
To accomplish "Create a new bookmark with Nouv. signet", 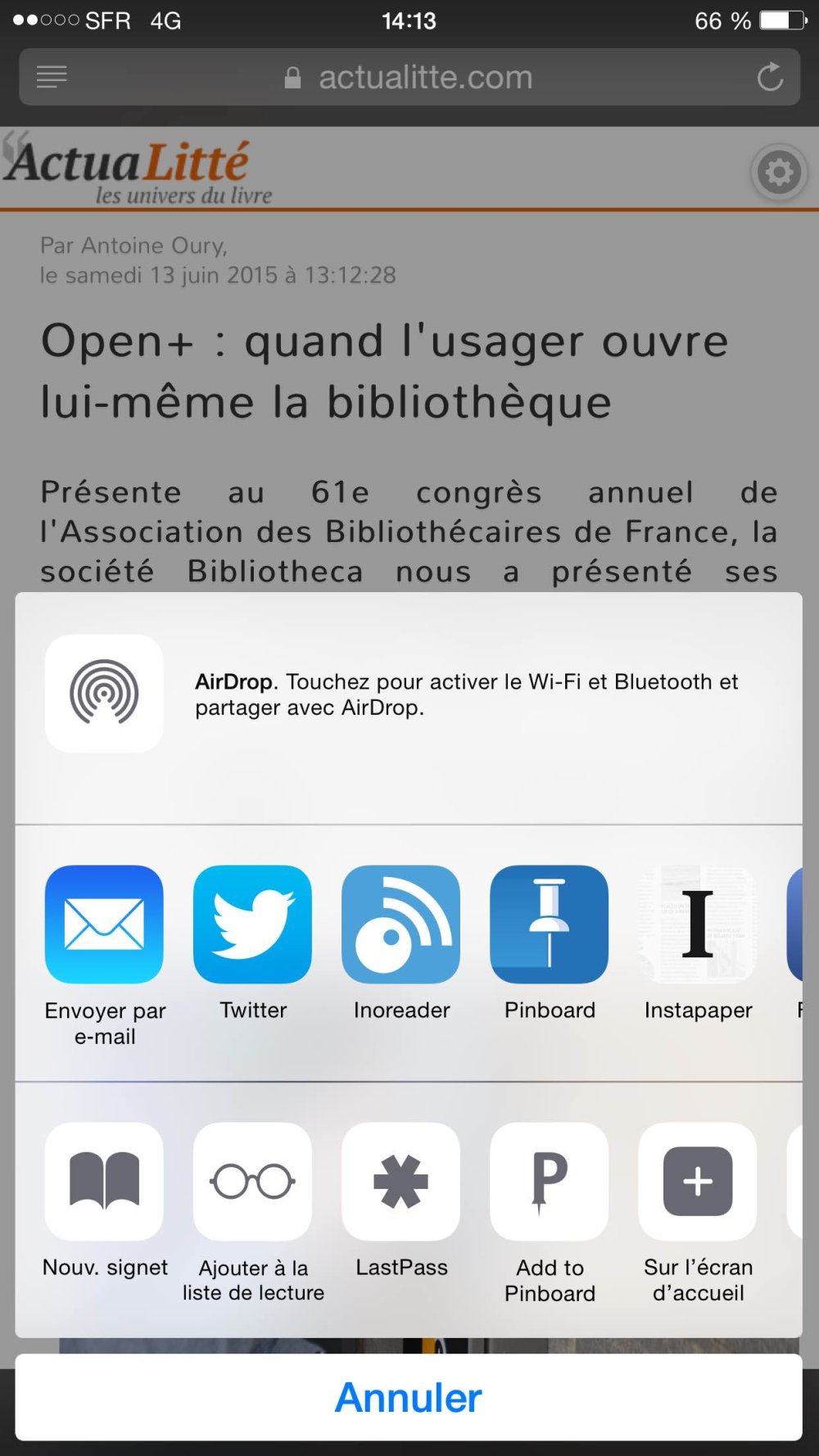I will [104, 1182].
